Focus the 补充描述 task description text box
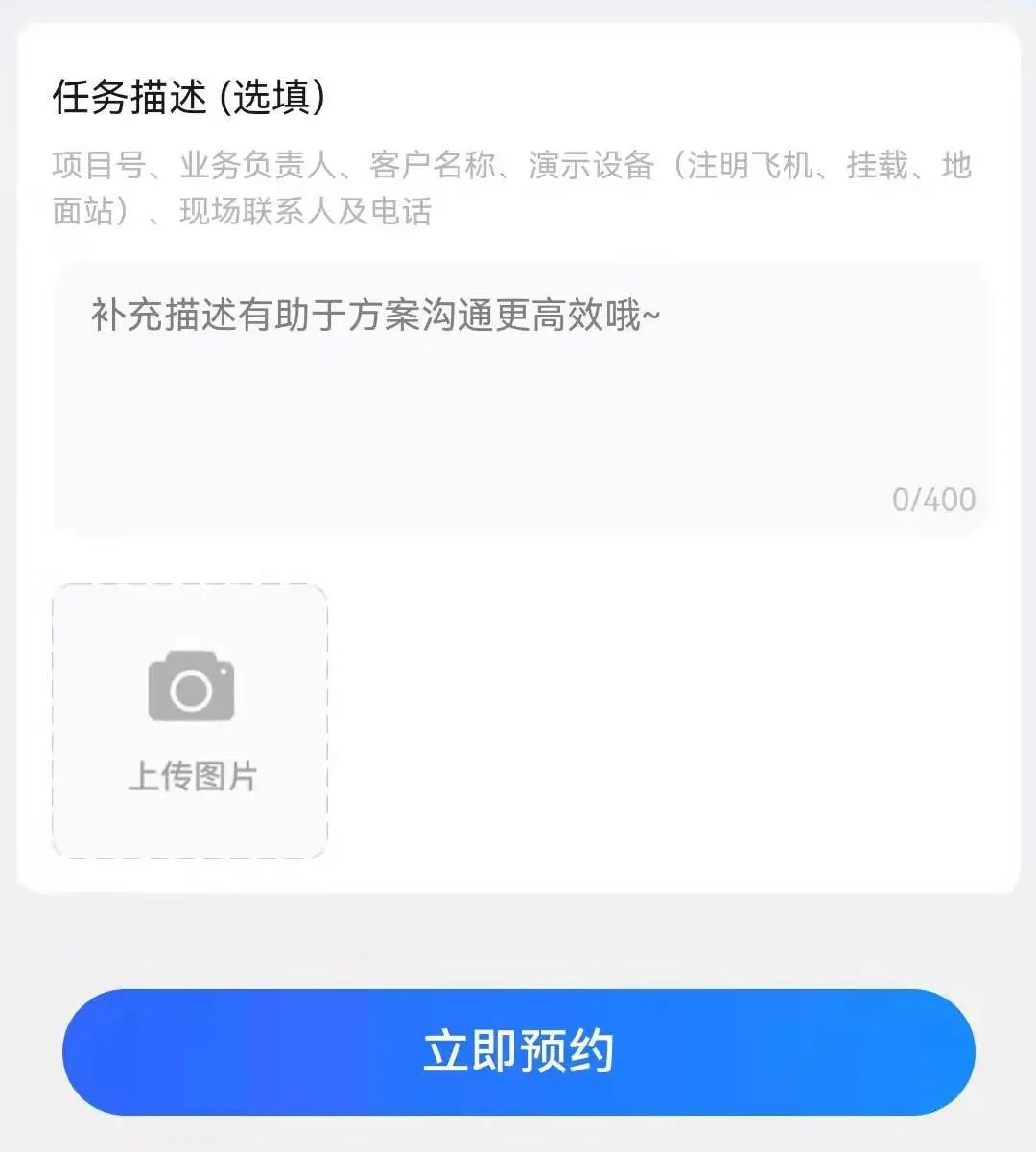This screenshot has width=1036, height=1152. [518, 398]
